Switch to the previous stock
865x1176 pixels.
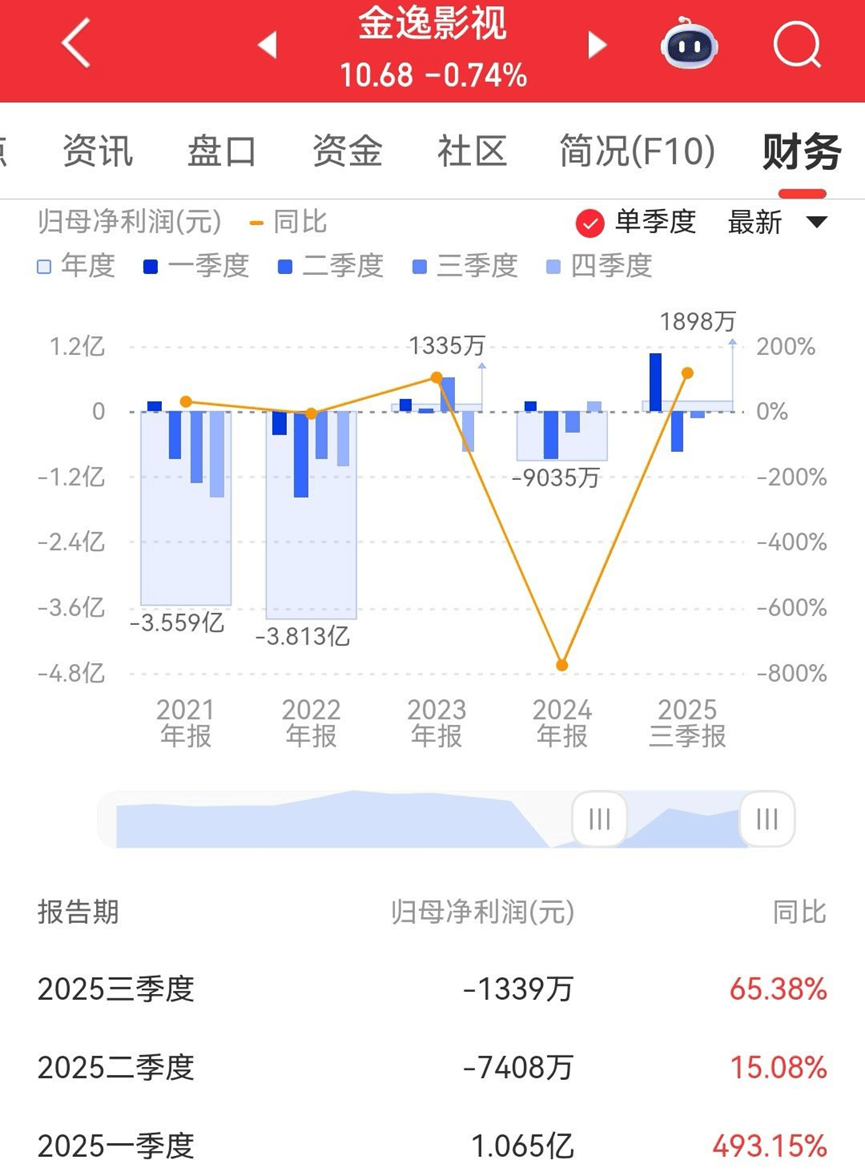coord(267,45)
